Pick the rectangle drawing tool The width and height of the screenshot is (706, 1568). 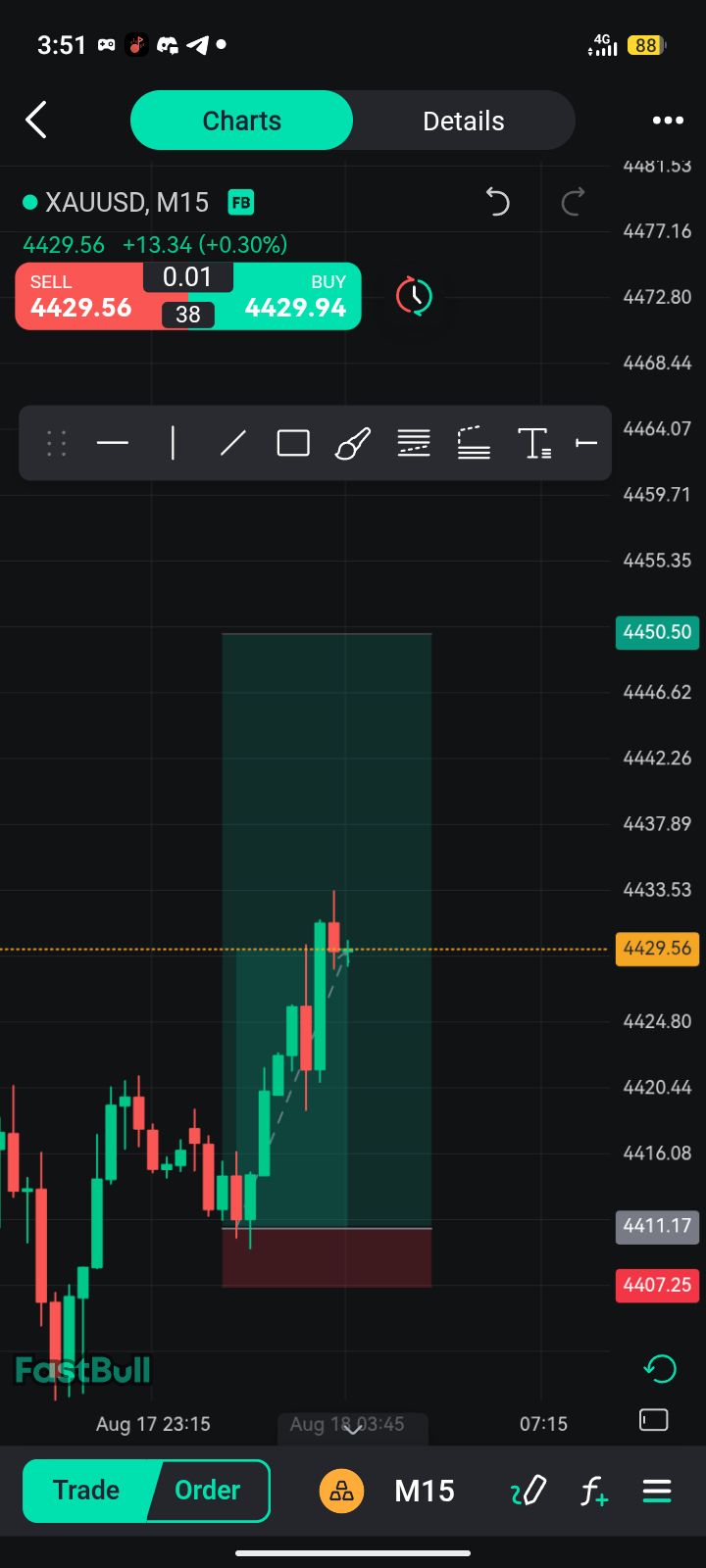[x=293, y=444]
